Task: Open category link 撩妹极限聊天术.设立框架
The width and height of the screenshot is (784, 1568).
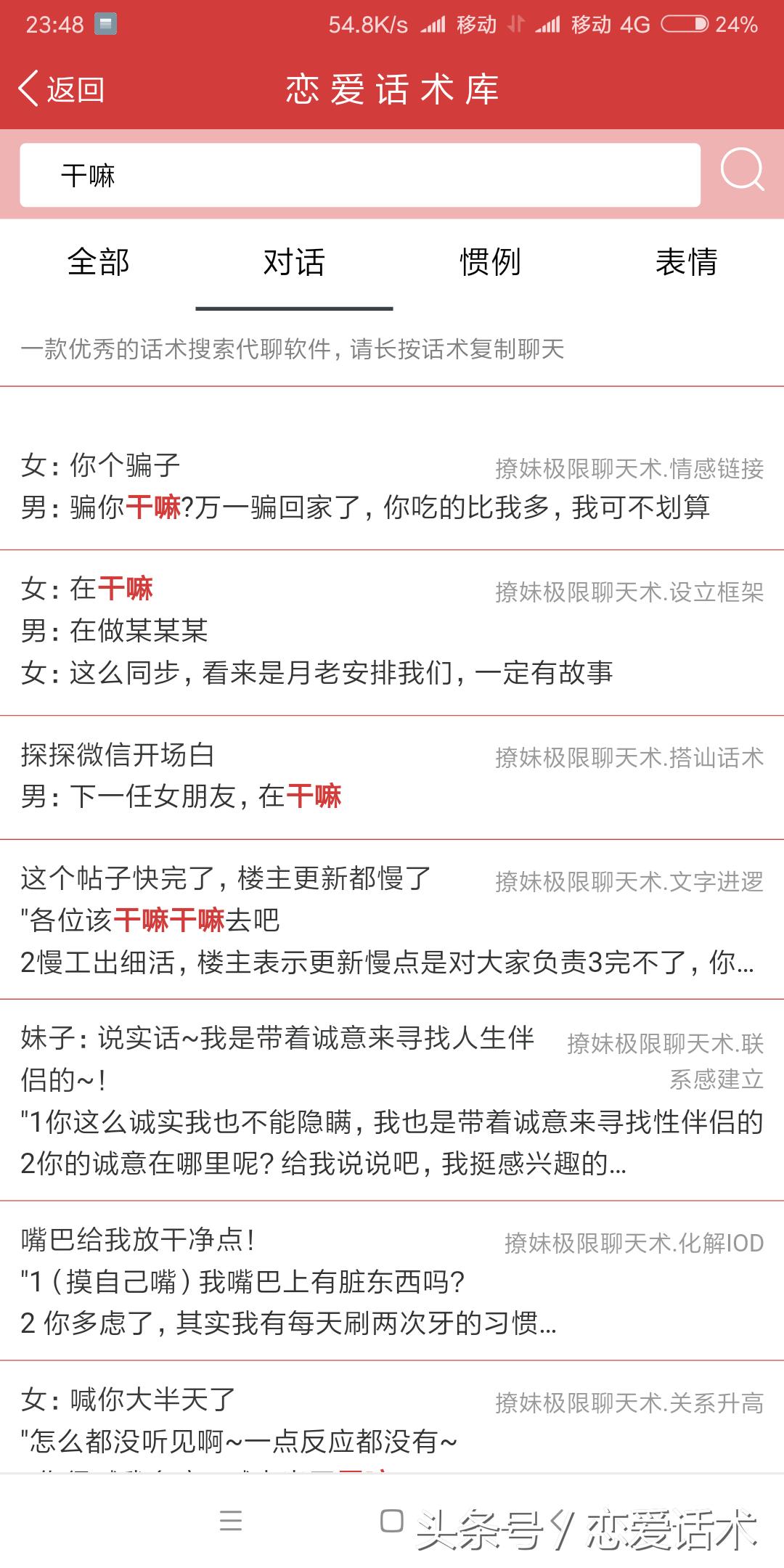Action: 628,592
